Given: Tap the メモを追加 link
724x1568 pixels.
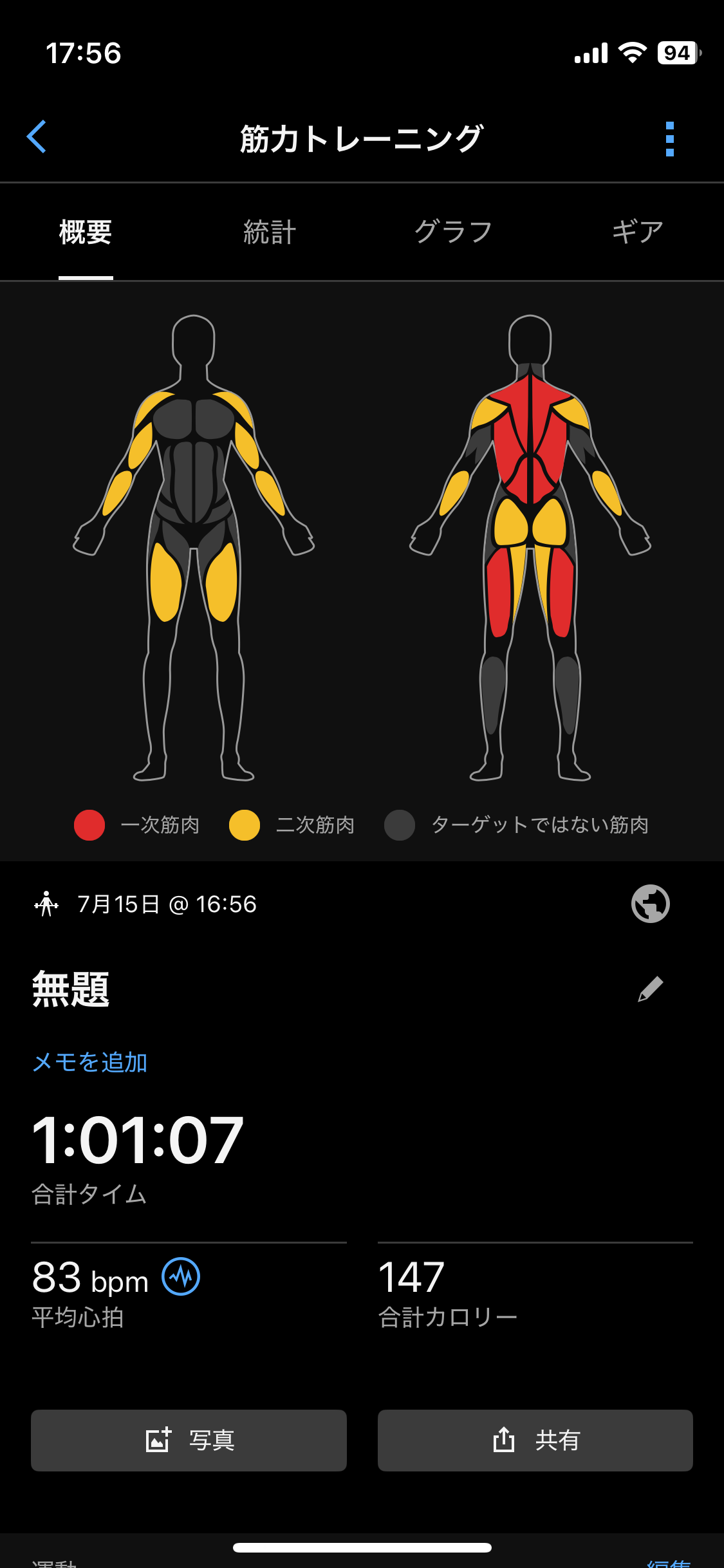Looking at the screenshot, I should 90,1062.
